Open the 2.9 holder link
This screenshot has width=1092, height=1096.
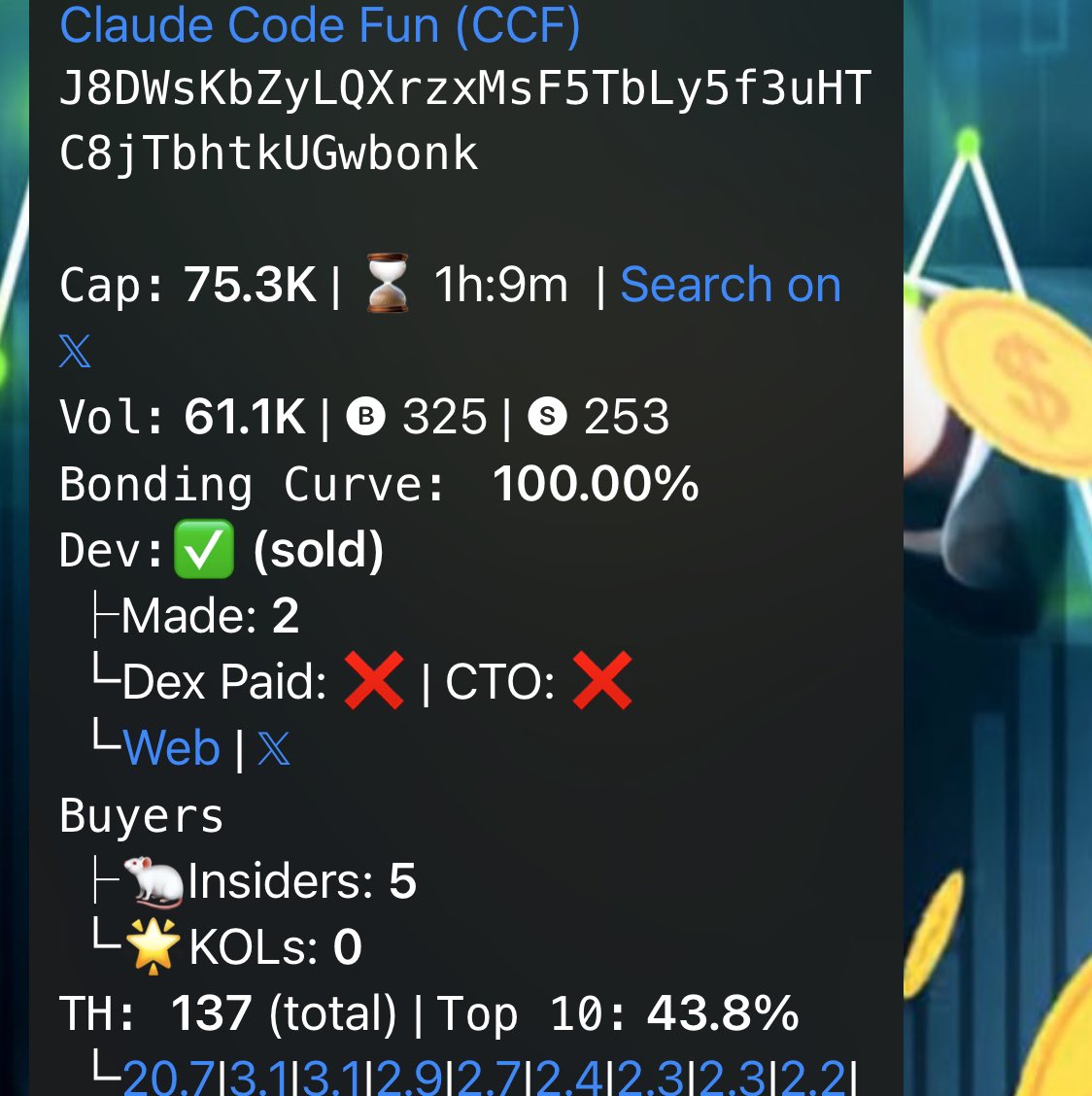[409, 1077]
